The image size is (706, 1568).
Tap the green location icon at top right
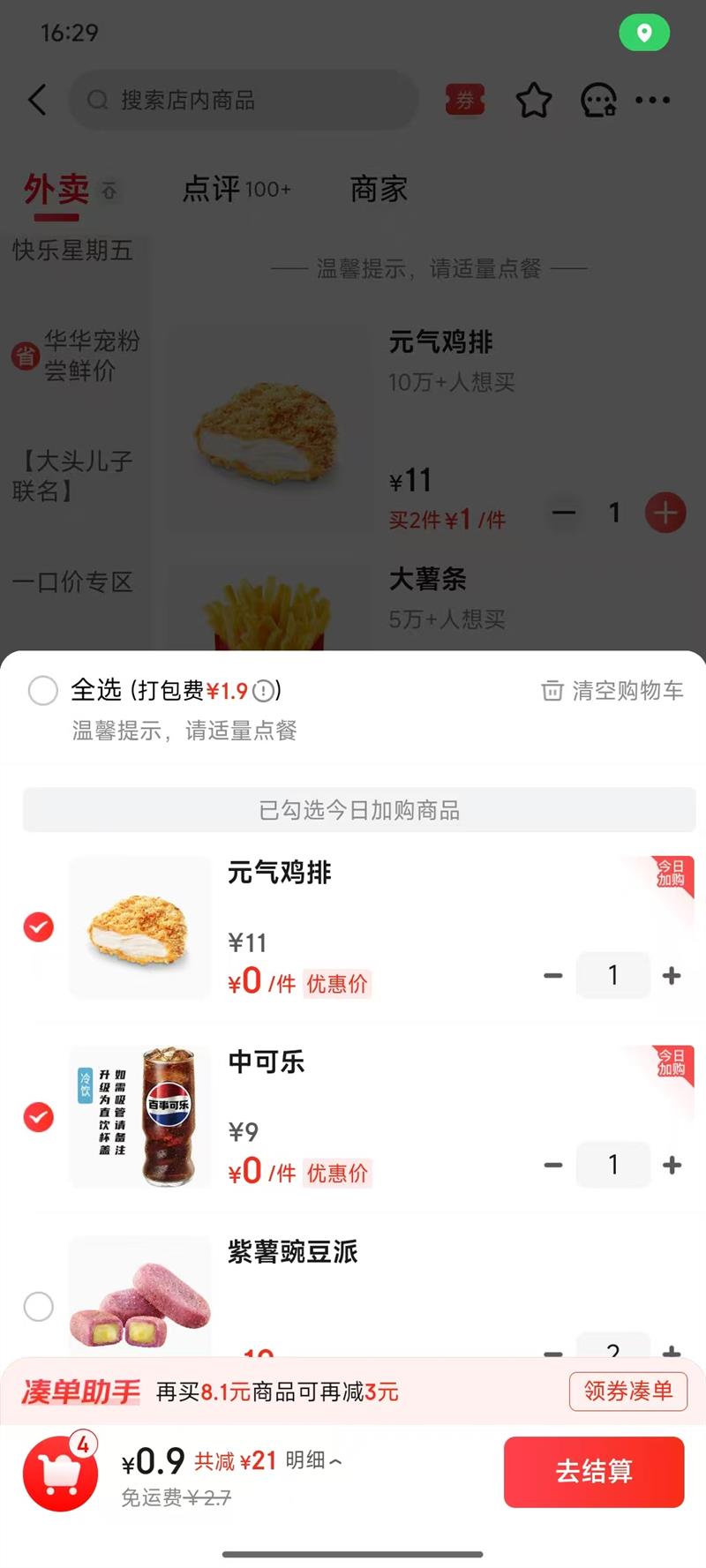click(644, 33)
